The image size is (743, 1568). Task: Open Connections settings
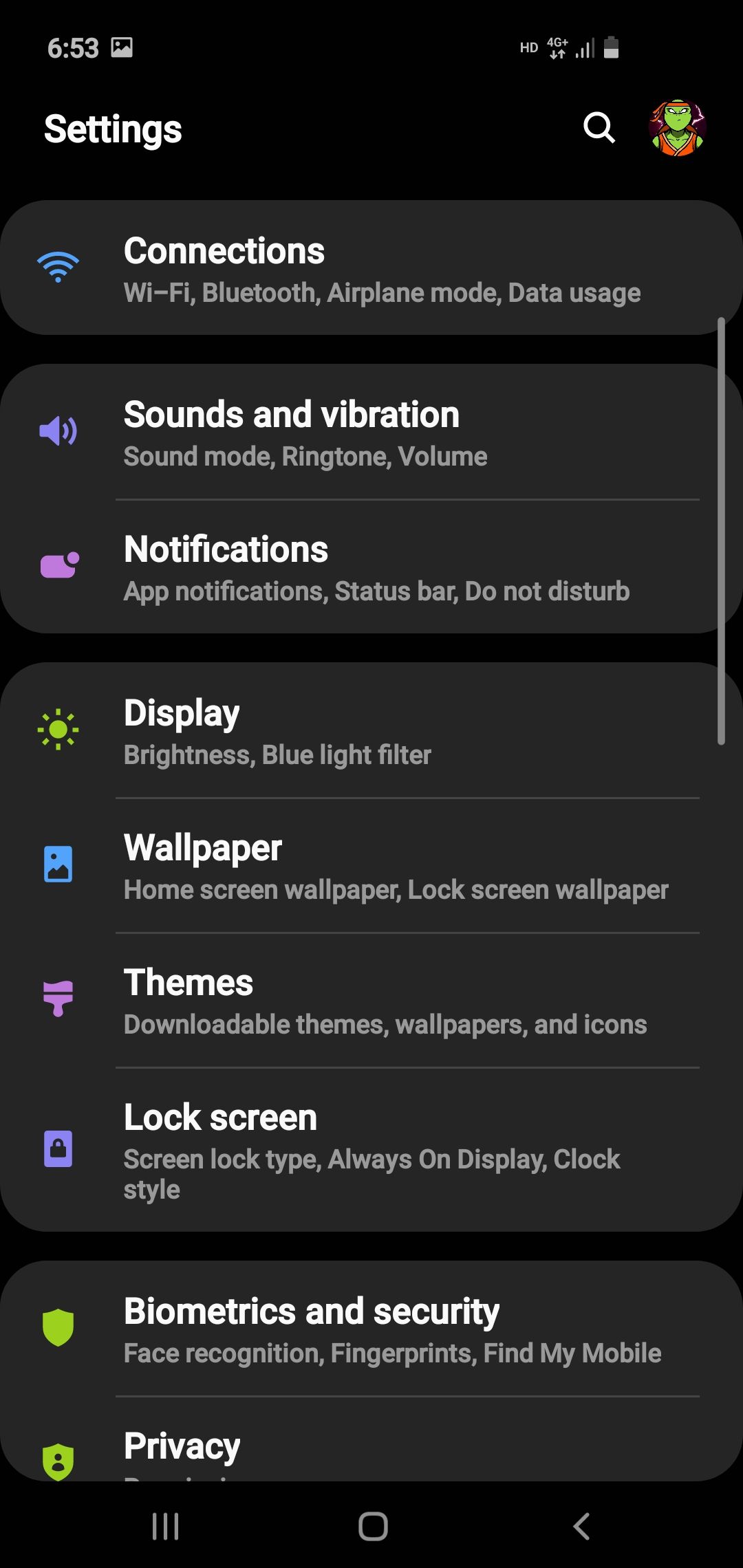tap(371, 268)
